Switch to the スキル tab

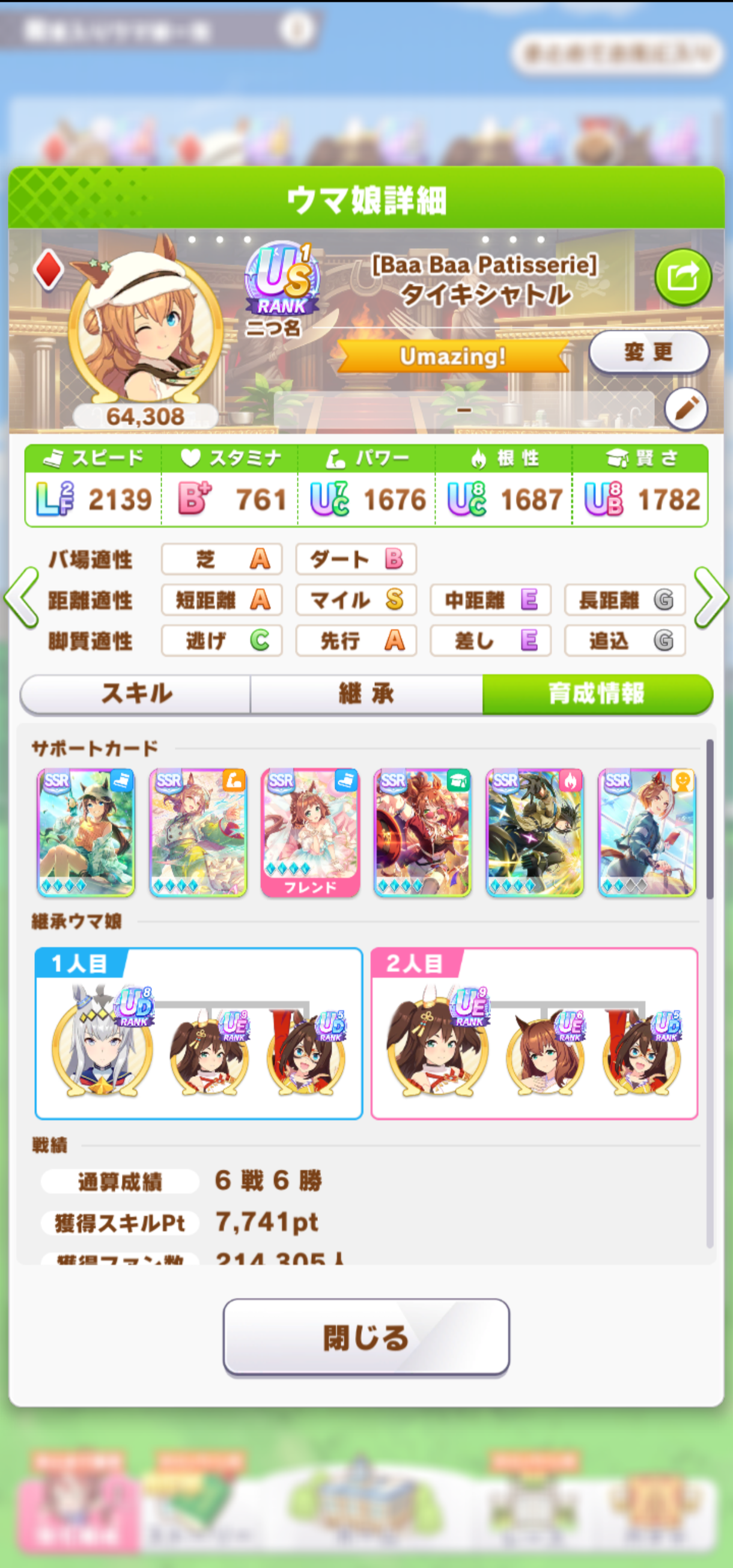(136, 694)
